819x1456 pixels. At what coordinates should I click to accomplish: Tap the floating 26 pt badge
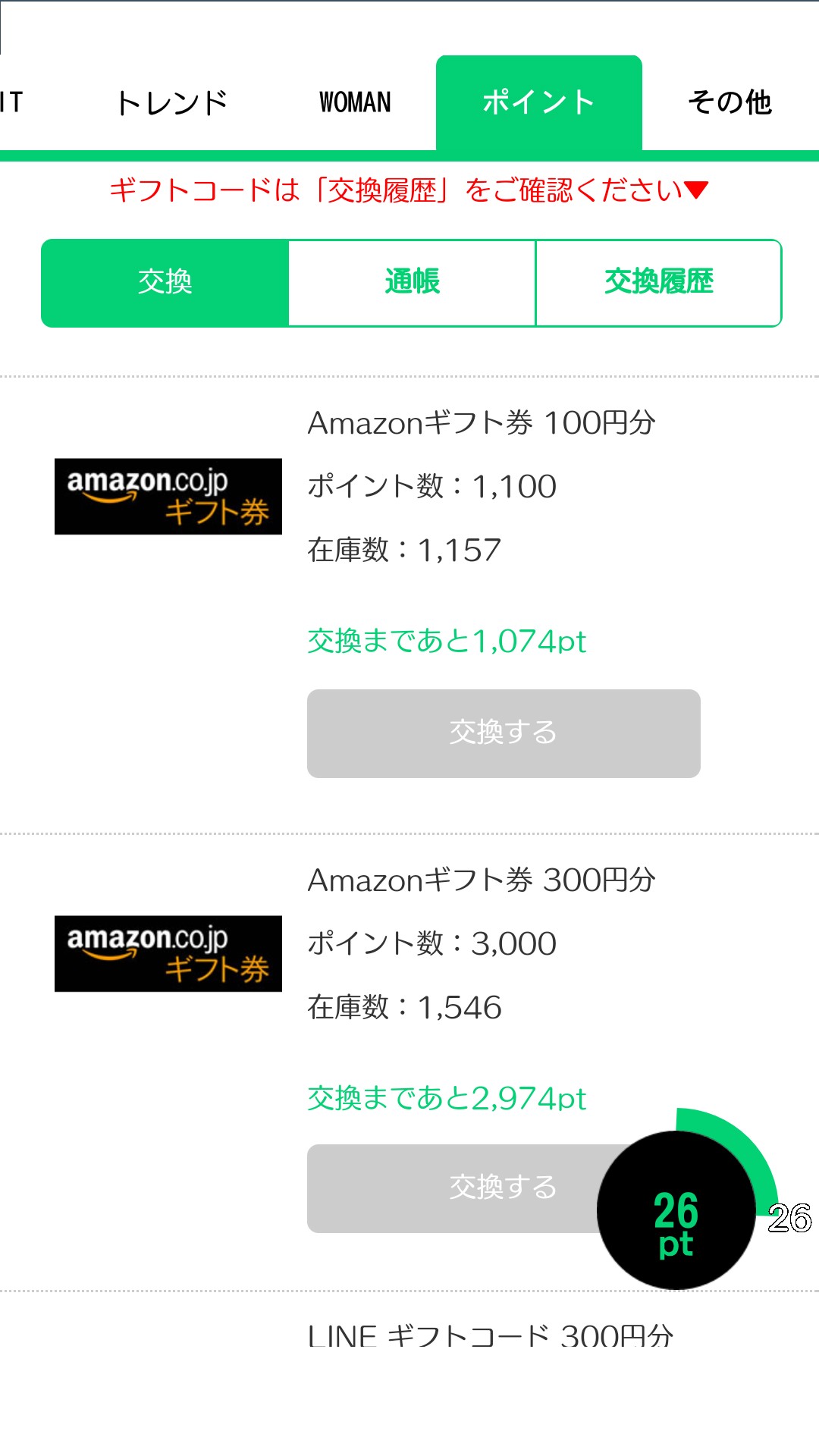[676, 1211]
